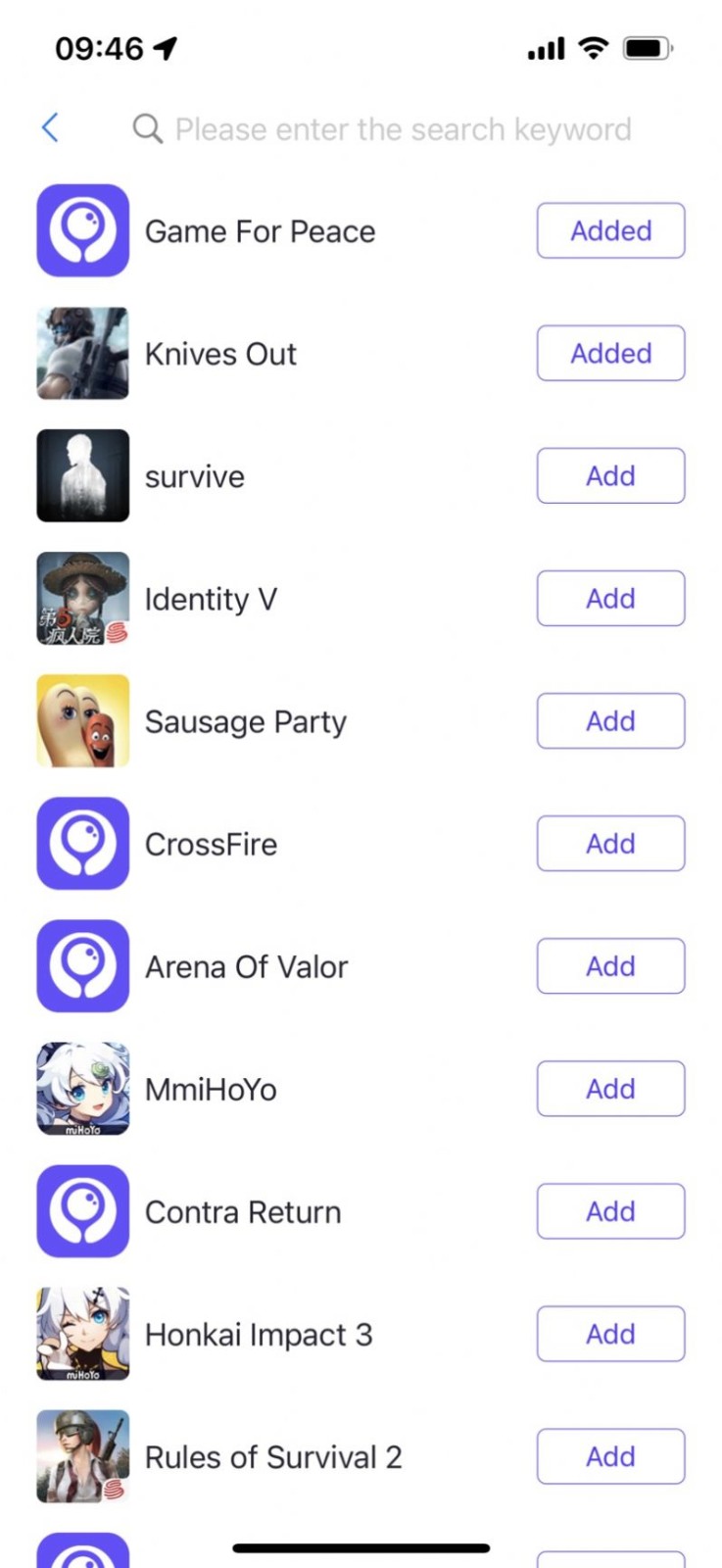Add CrossFire game
The height and width of the screenshot is (1568, 722).
click(x=610, y=844)
